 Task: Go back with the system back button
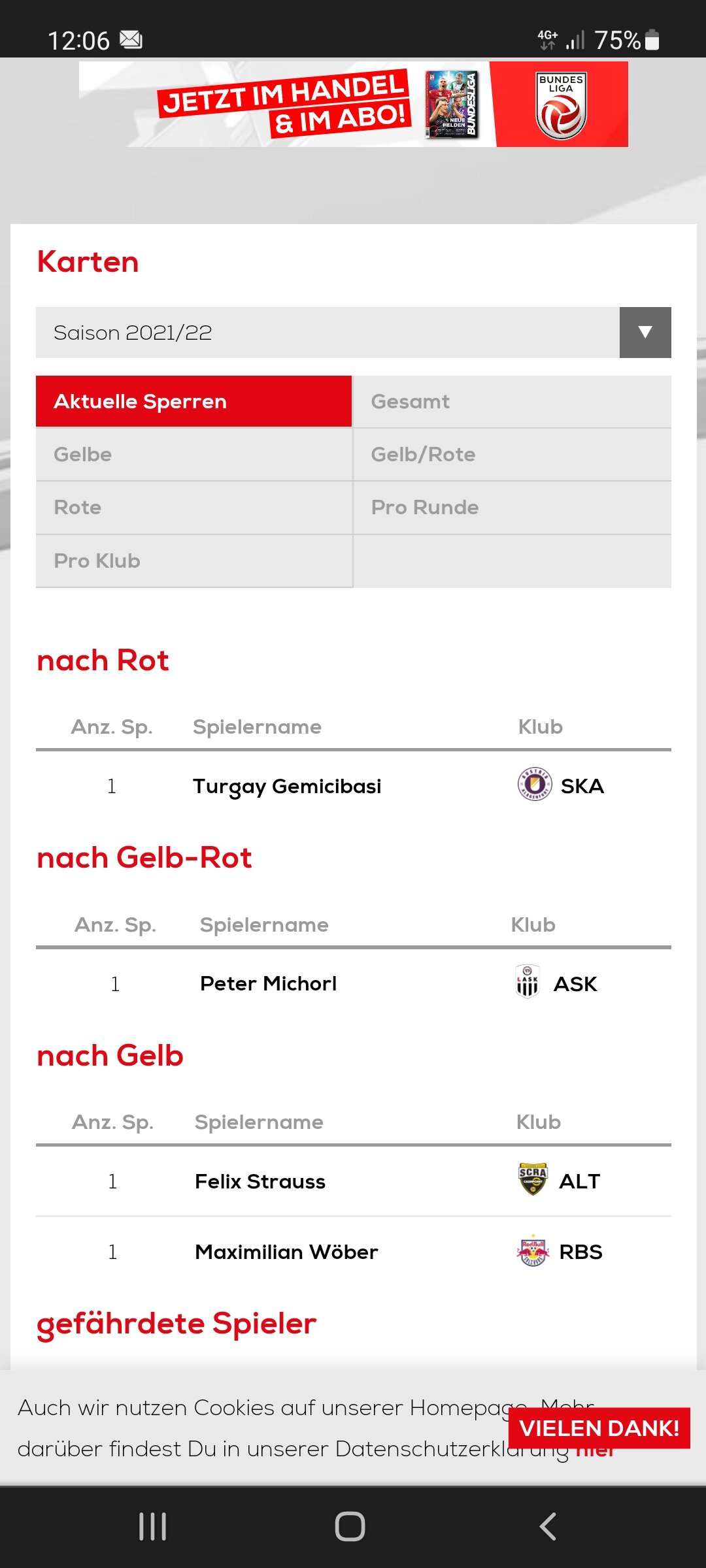click(548, 1527)
